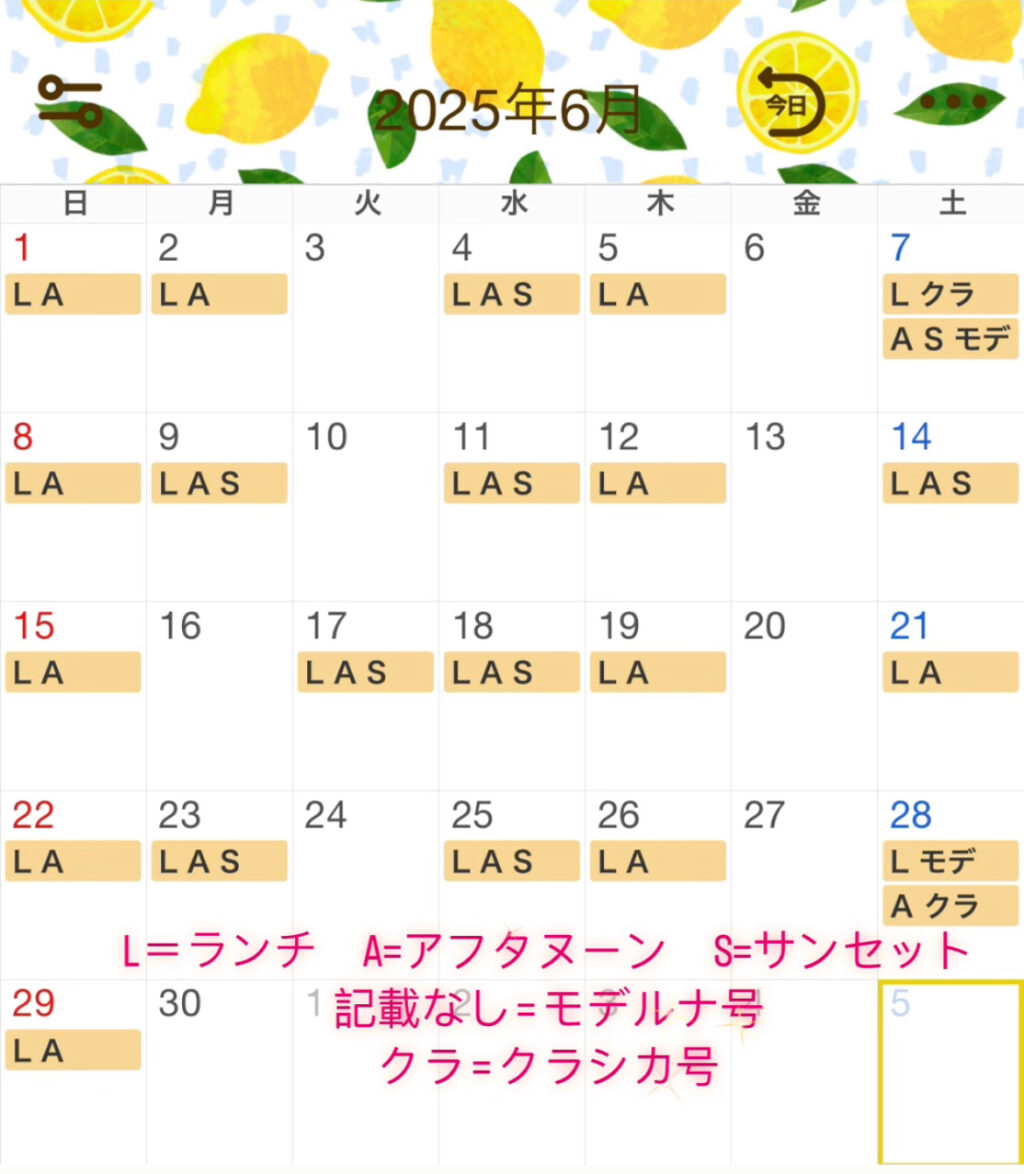The image size is (1024, 1174).
Task: Select June 30 on the calendar
Action: pyautogui.click(x=219, y=1070)
